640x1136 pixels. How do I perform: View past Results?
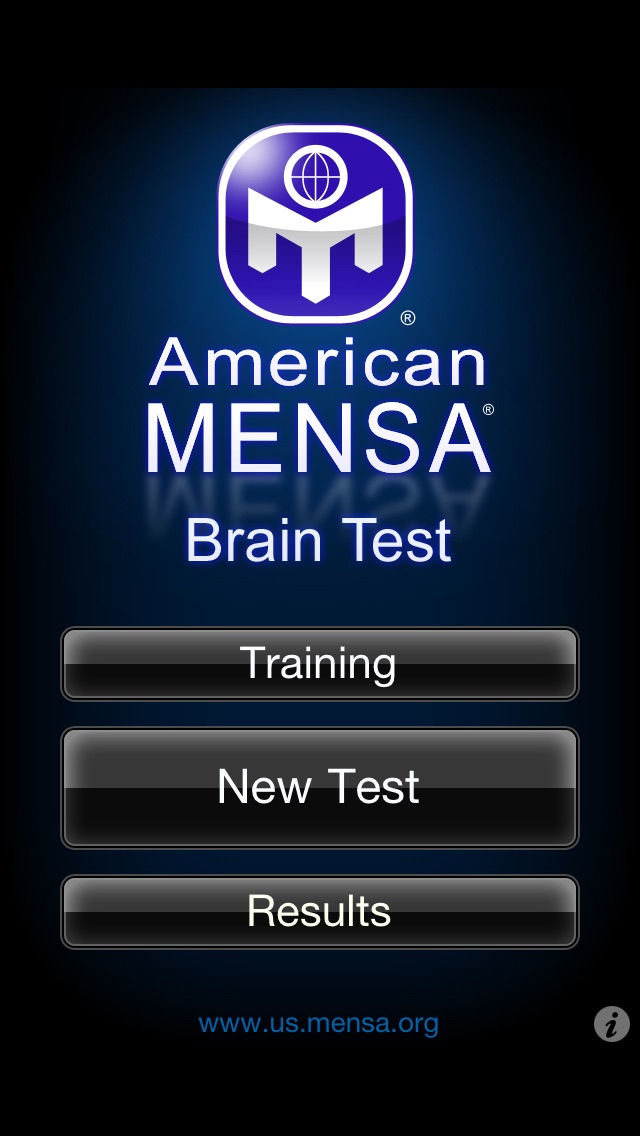320,911
